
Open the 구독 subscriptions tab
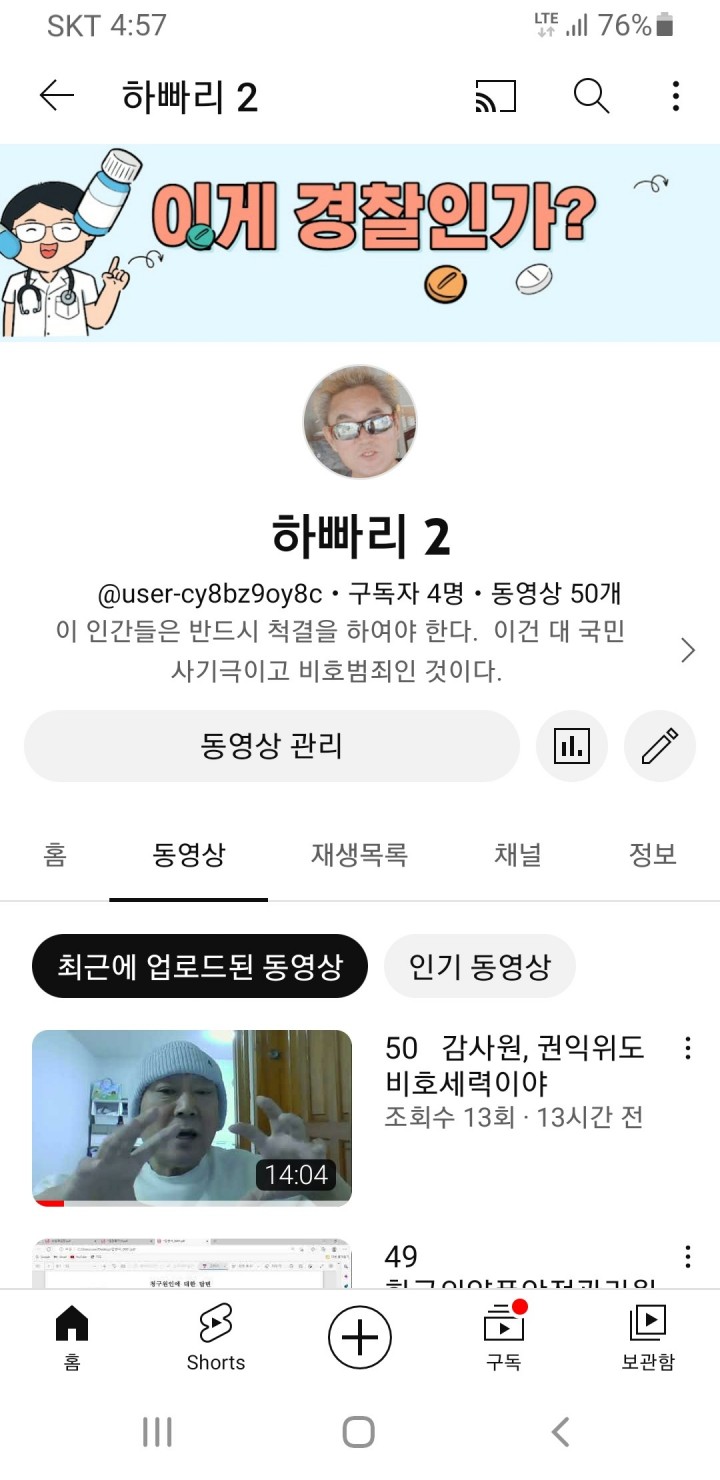(x=504, y=1337)
